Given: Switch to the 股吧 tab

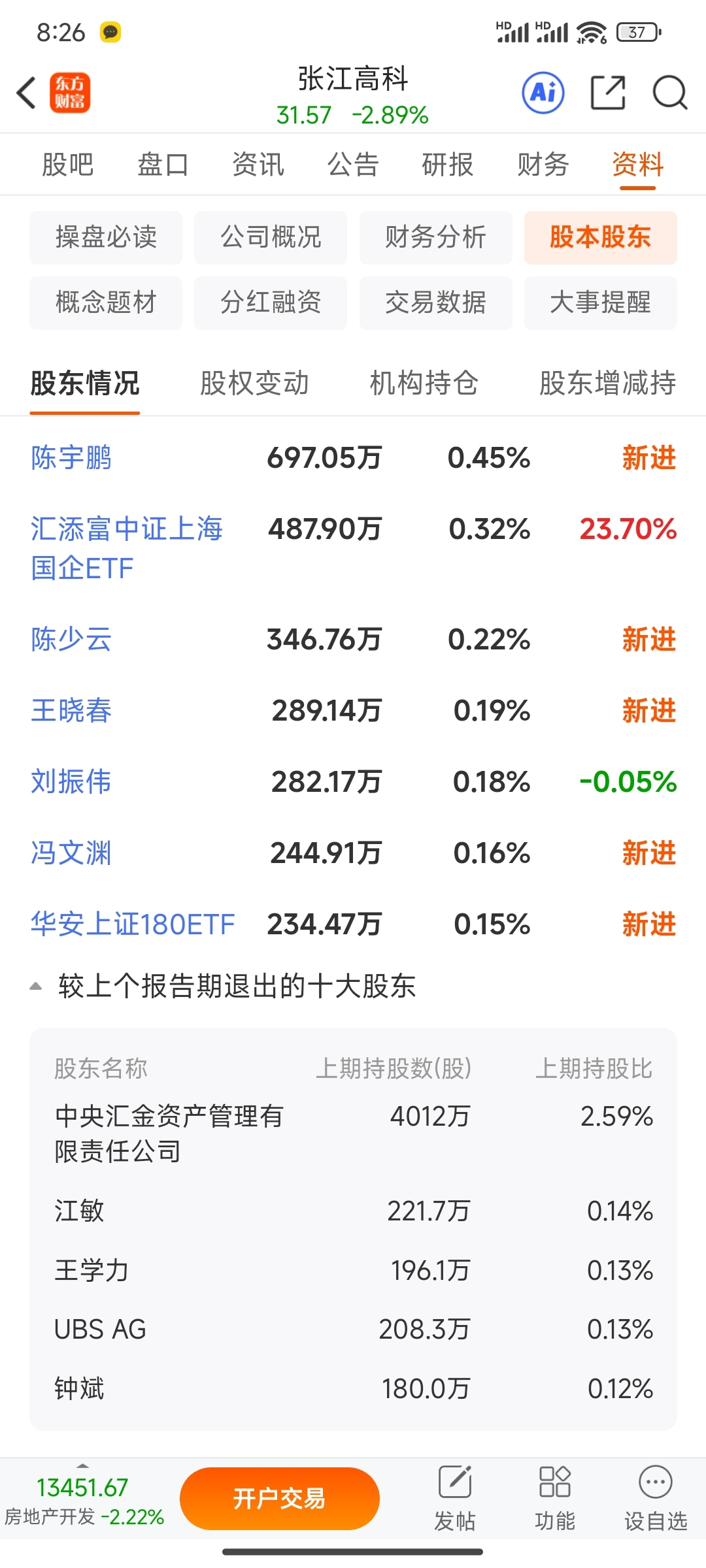Looking at the screenshot, I should click(x=68, y=165).
